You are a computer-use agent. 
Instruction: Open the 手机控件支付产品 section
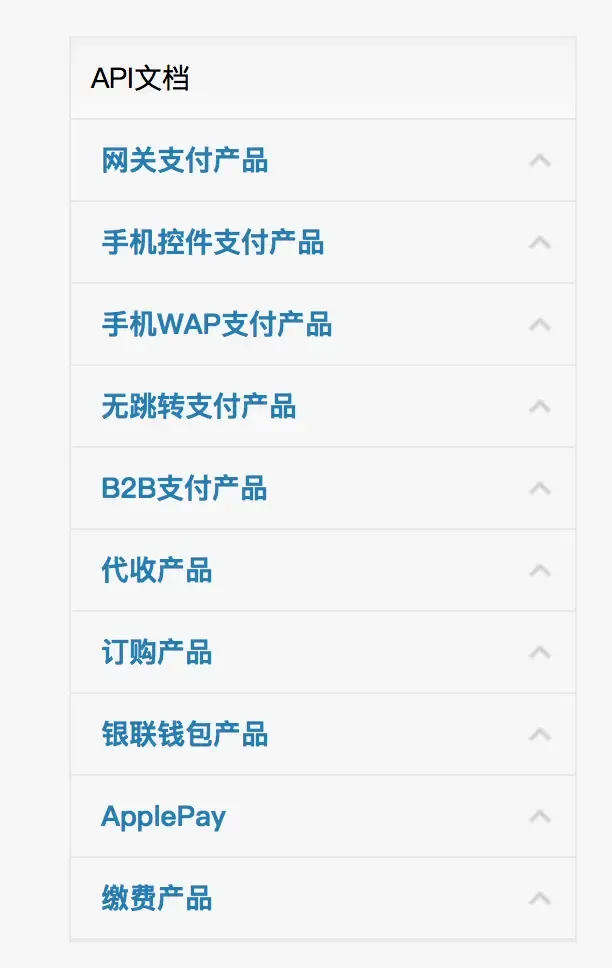(x=213, y=242)
